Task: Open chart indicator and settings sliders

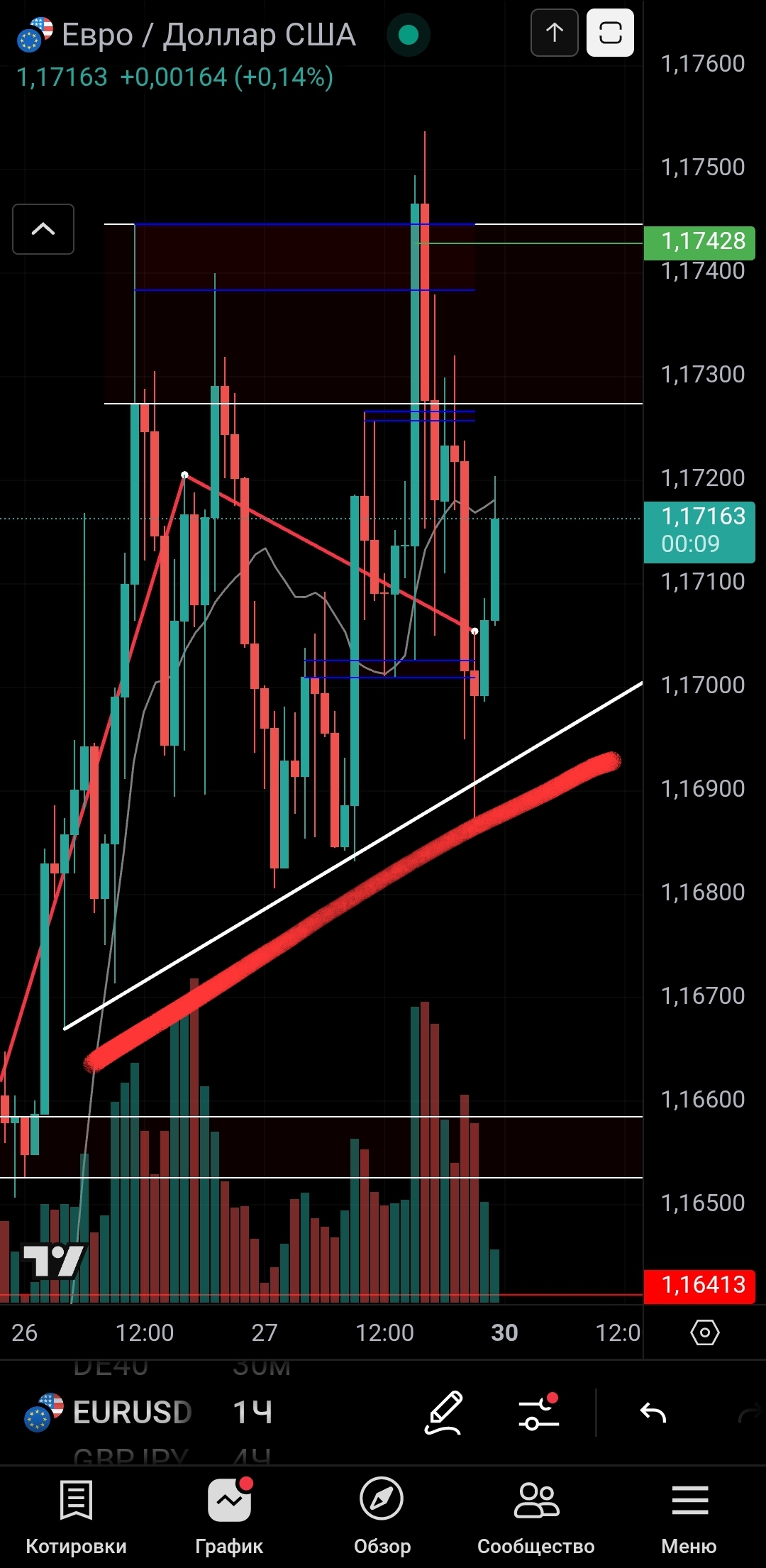Action: coord(538,1413)
